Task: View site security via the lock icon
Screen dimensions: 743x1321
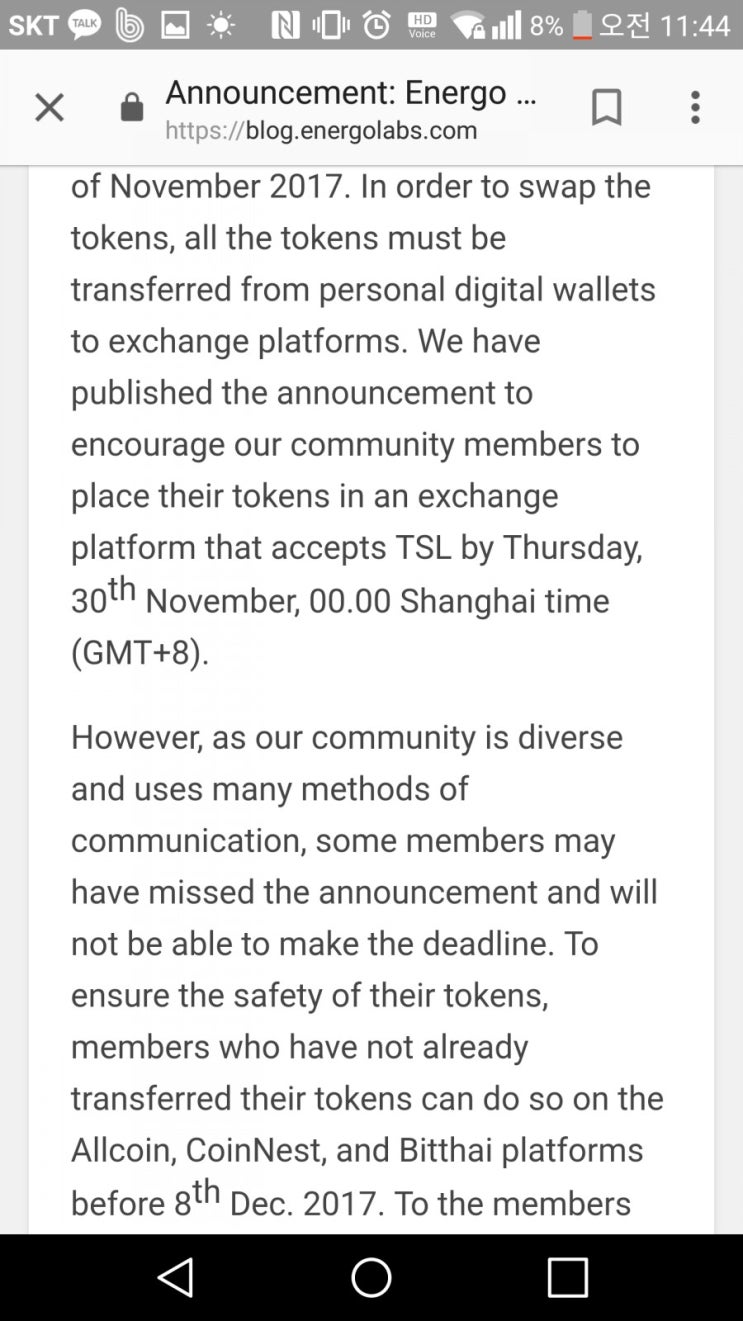Action: coord(132,108)
